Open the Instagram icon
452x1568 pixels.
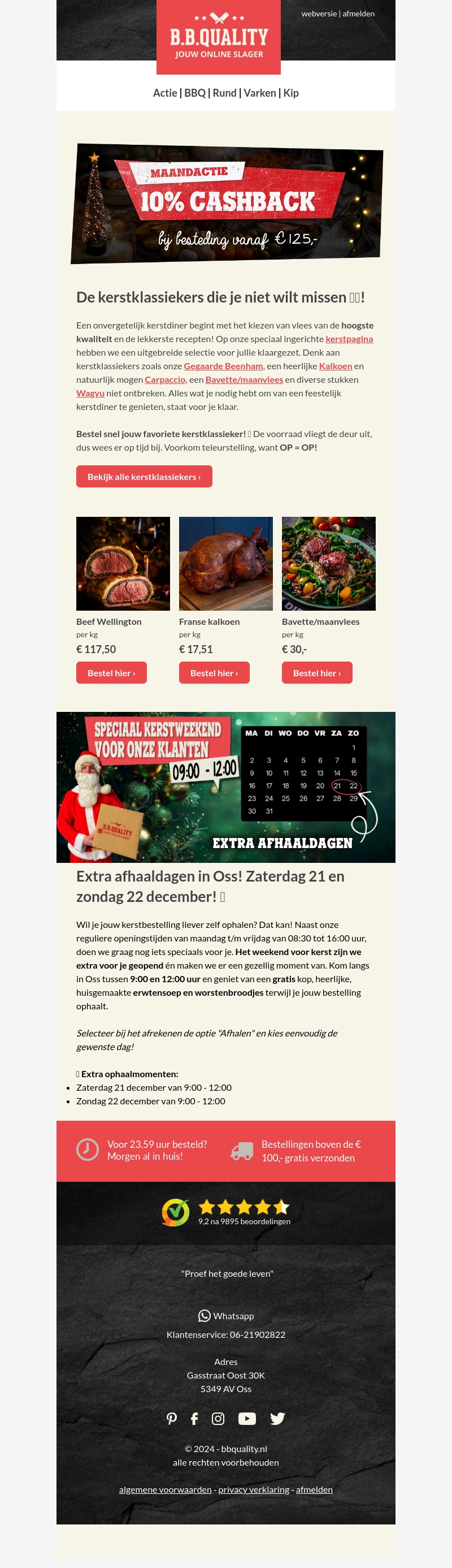(x=218, y=1418)
